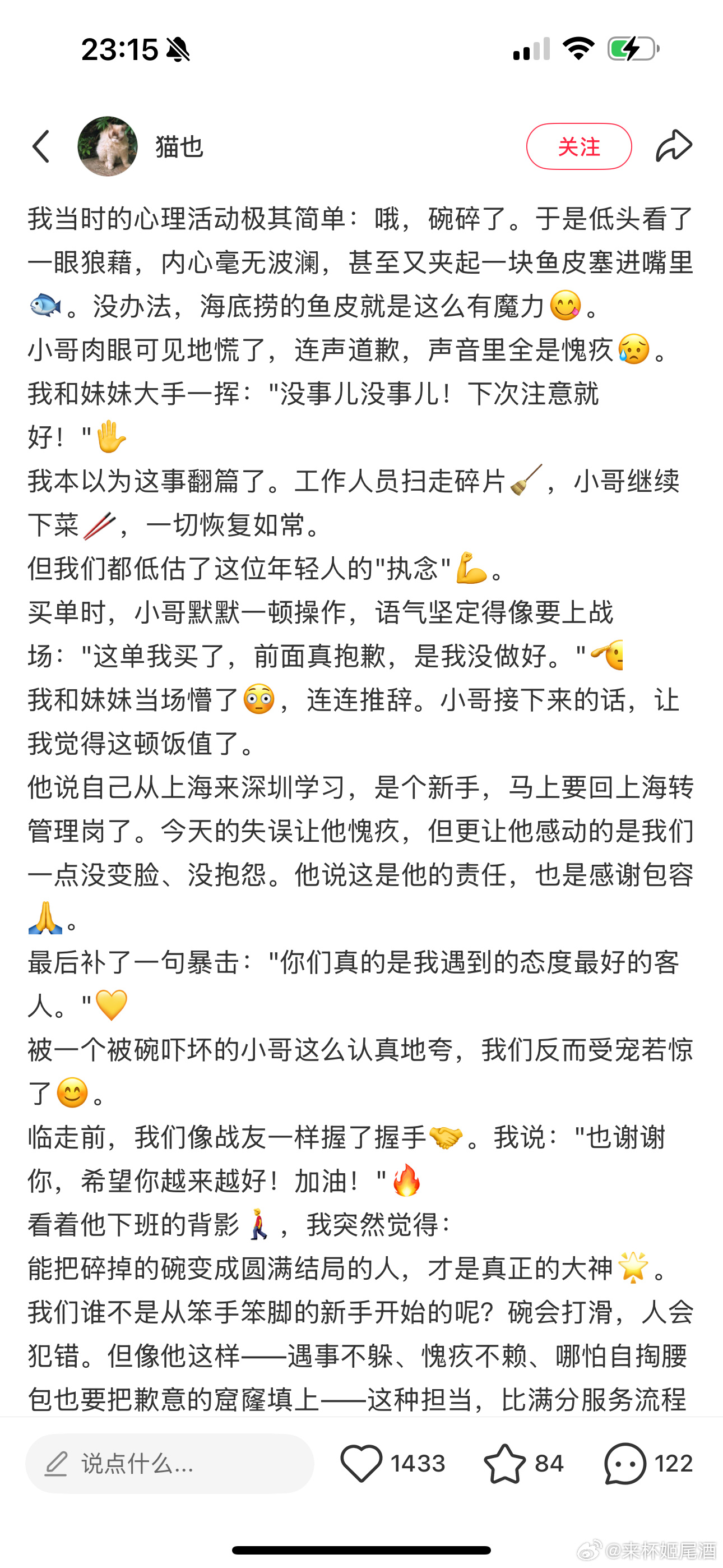Tap the 说点什么 comment field
Image resolution: width=723 pixels, height=1568 pixels.
[x=169, y=1463]
